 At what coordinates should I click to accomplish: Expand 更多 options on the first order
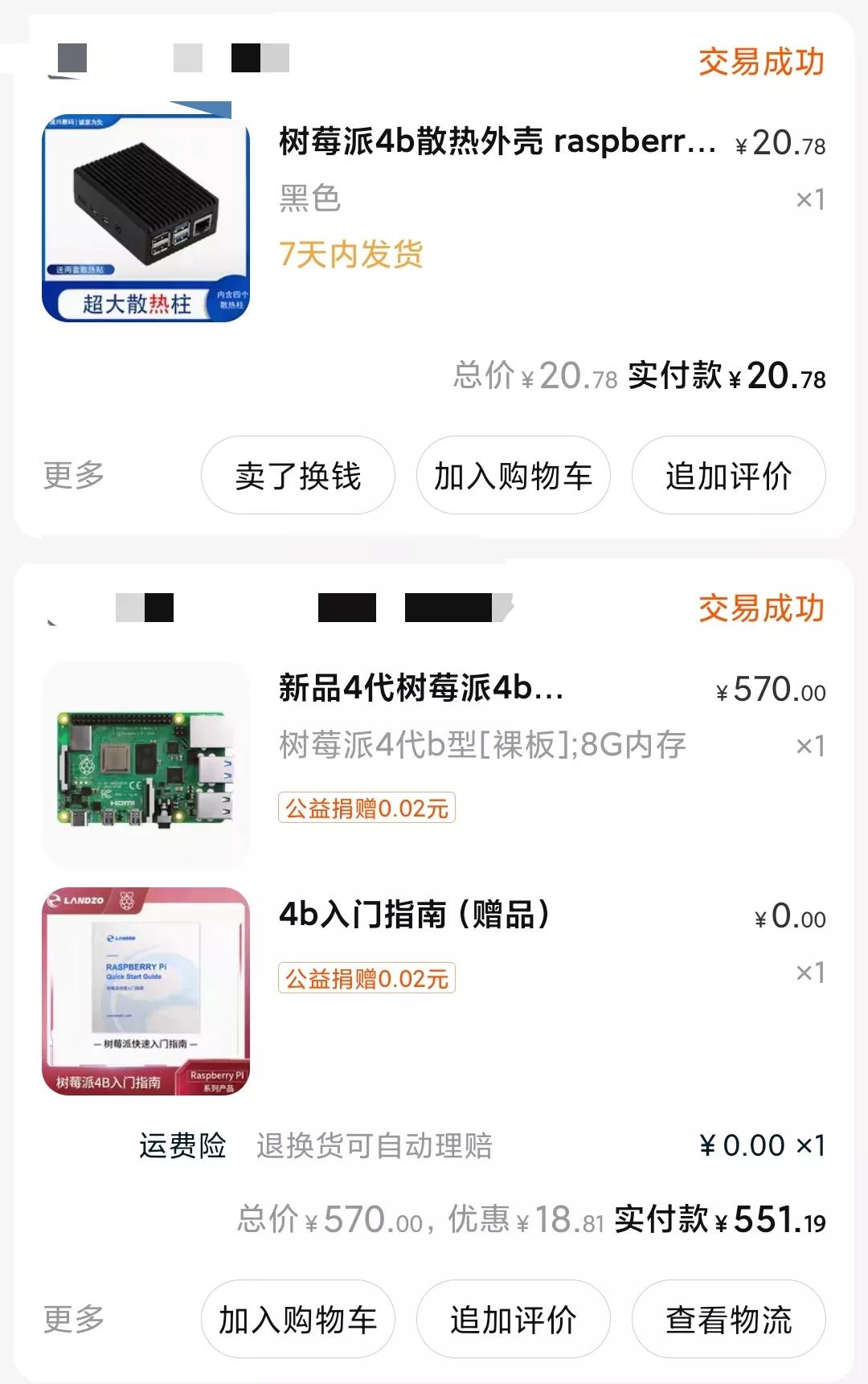pos(74,475)
